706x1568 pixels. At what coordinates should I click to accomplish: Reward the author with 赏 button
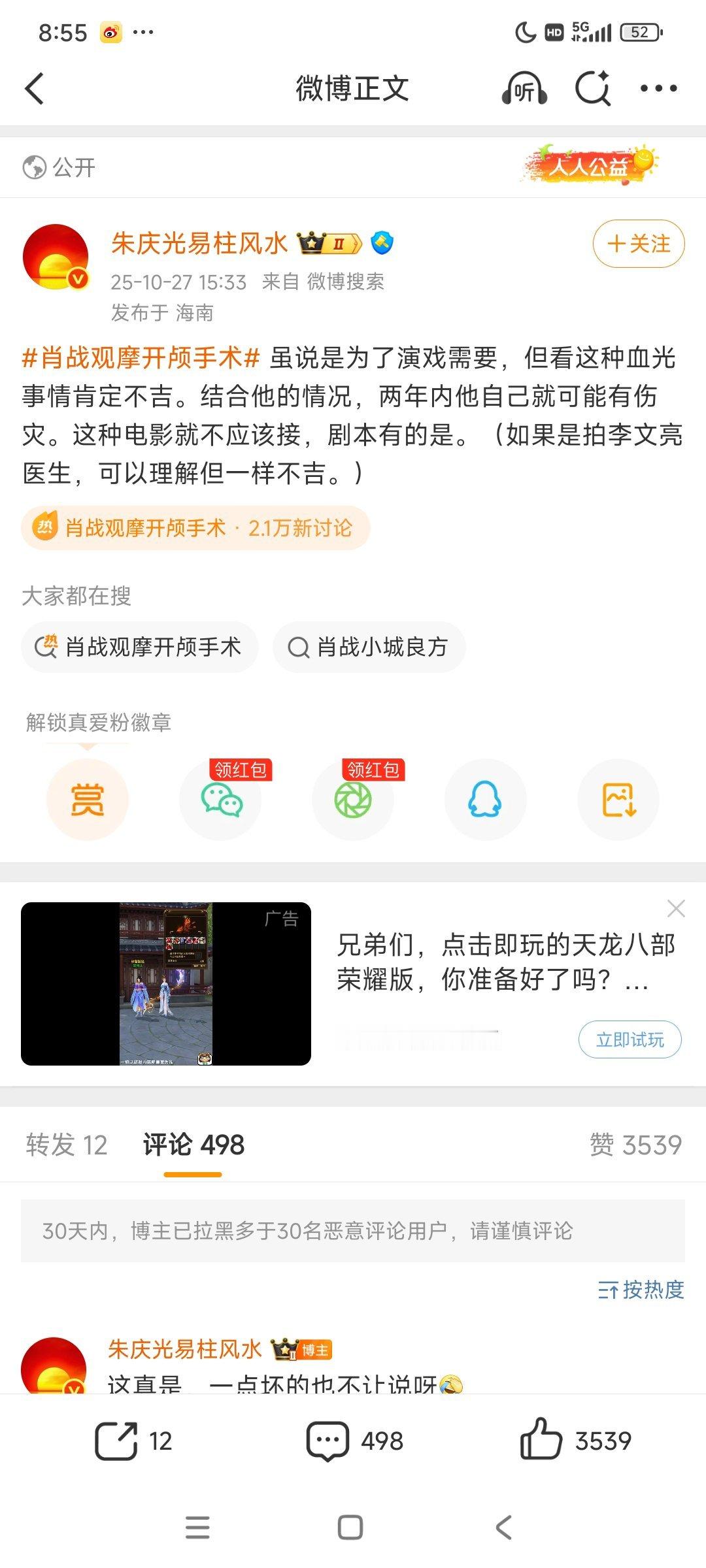87,800
